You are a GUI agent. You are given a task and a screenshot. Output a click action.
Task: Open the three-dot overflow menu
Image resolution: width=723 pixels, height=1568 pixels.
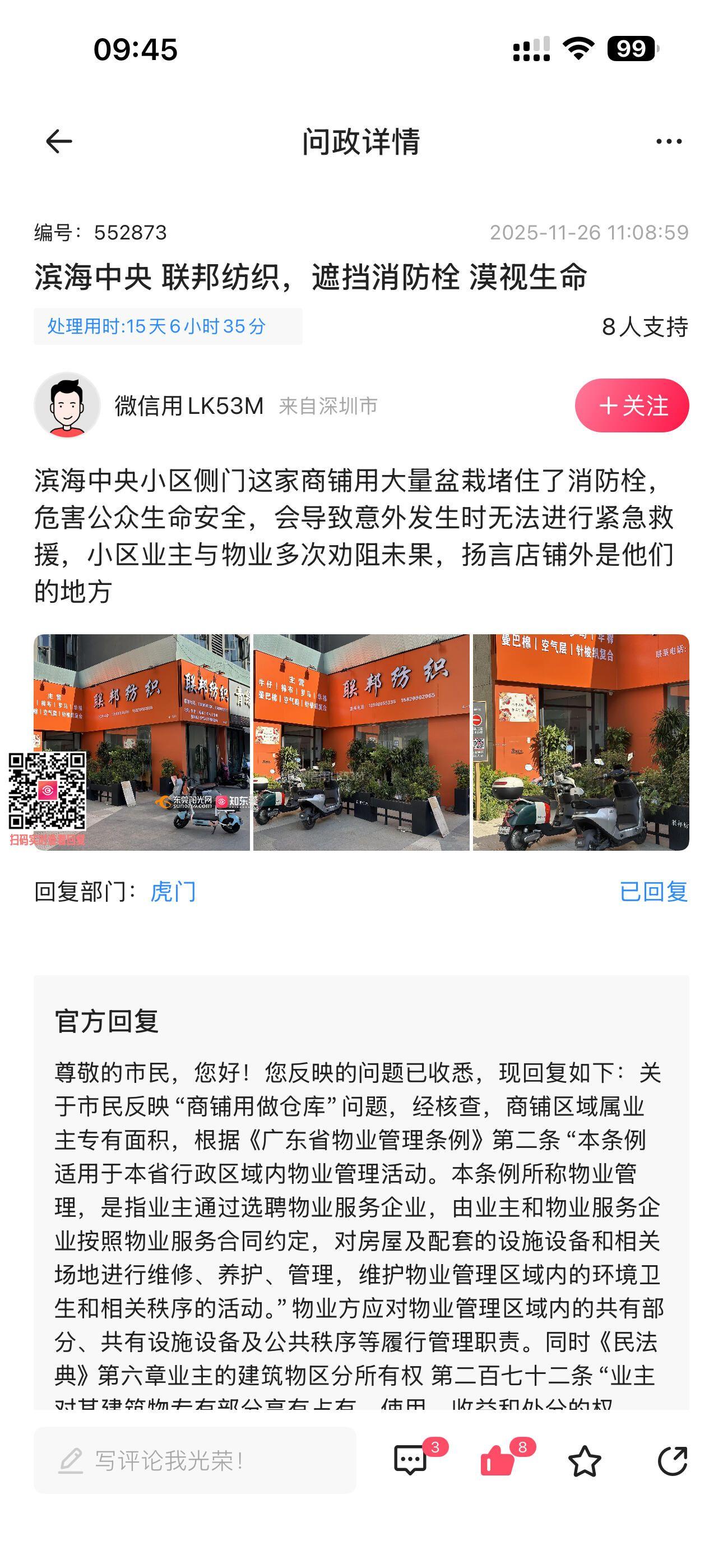(668, 142)
